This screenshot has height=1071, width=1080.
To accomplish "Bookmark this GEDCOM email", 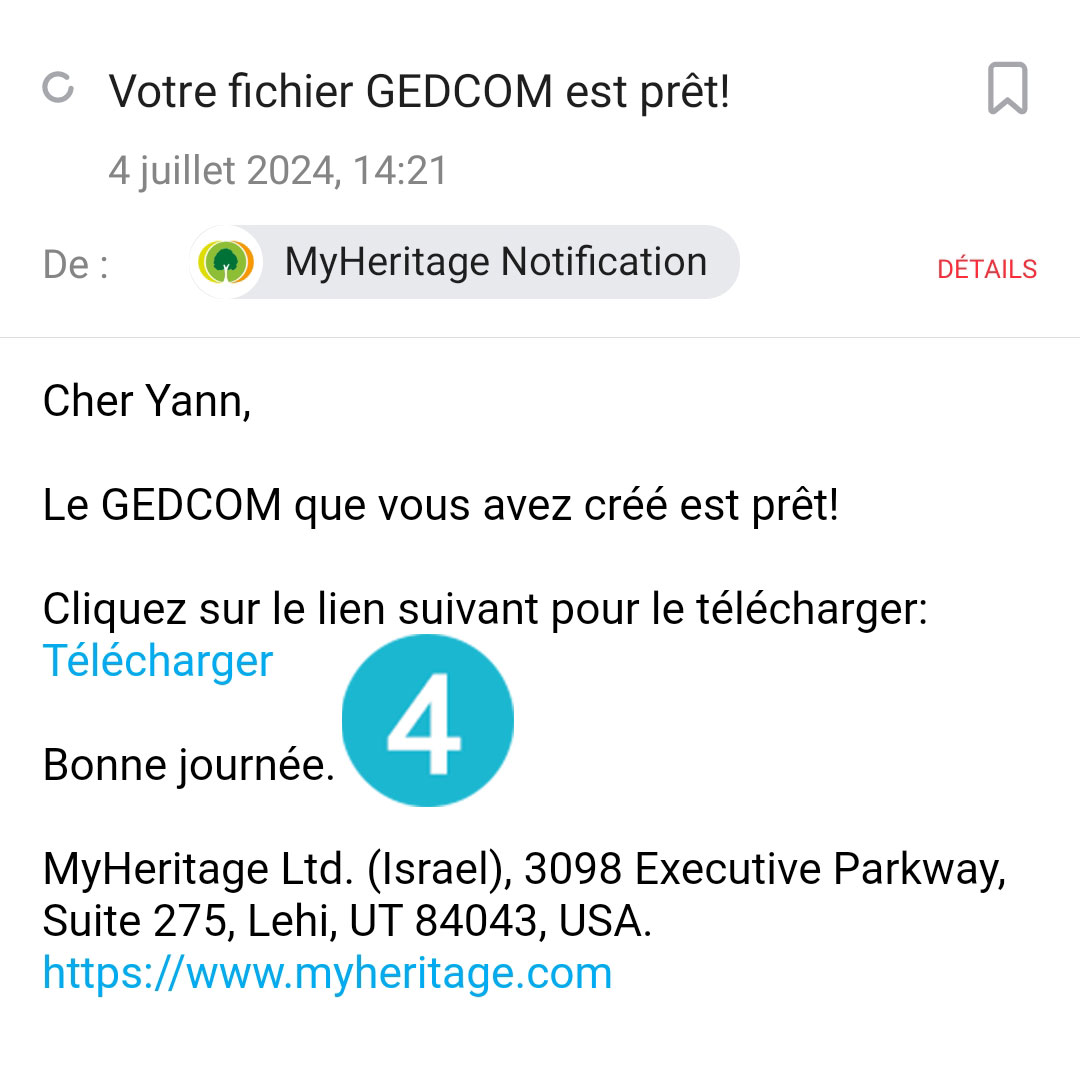I will click(1007, 89).
